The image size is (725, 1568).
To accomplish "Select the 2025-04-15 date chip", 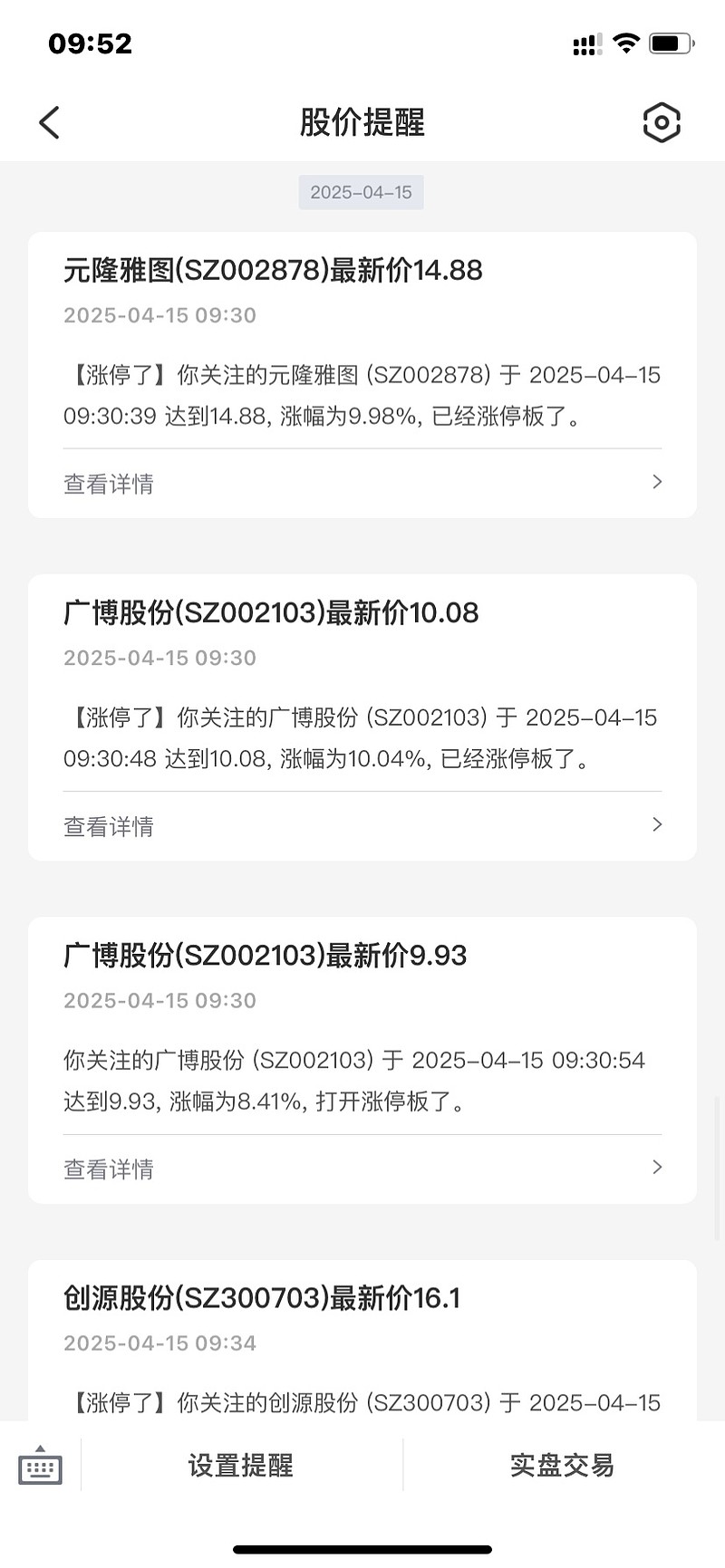I will point(362,192).
